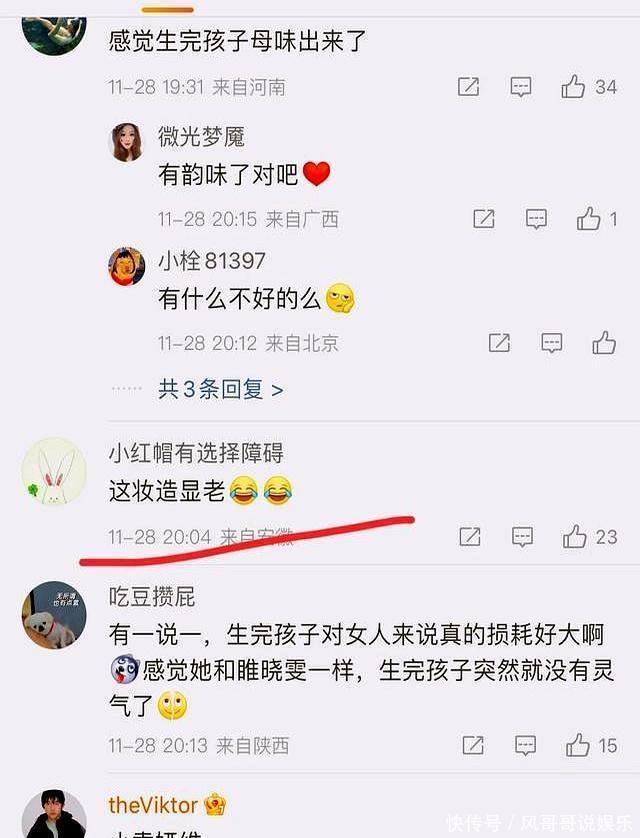
Task: Open 小红帽有选择障碍's rabbit avatar
Action: [54, 471]
